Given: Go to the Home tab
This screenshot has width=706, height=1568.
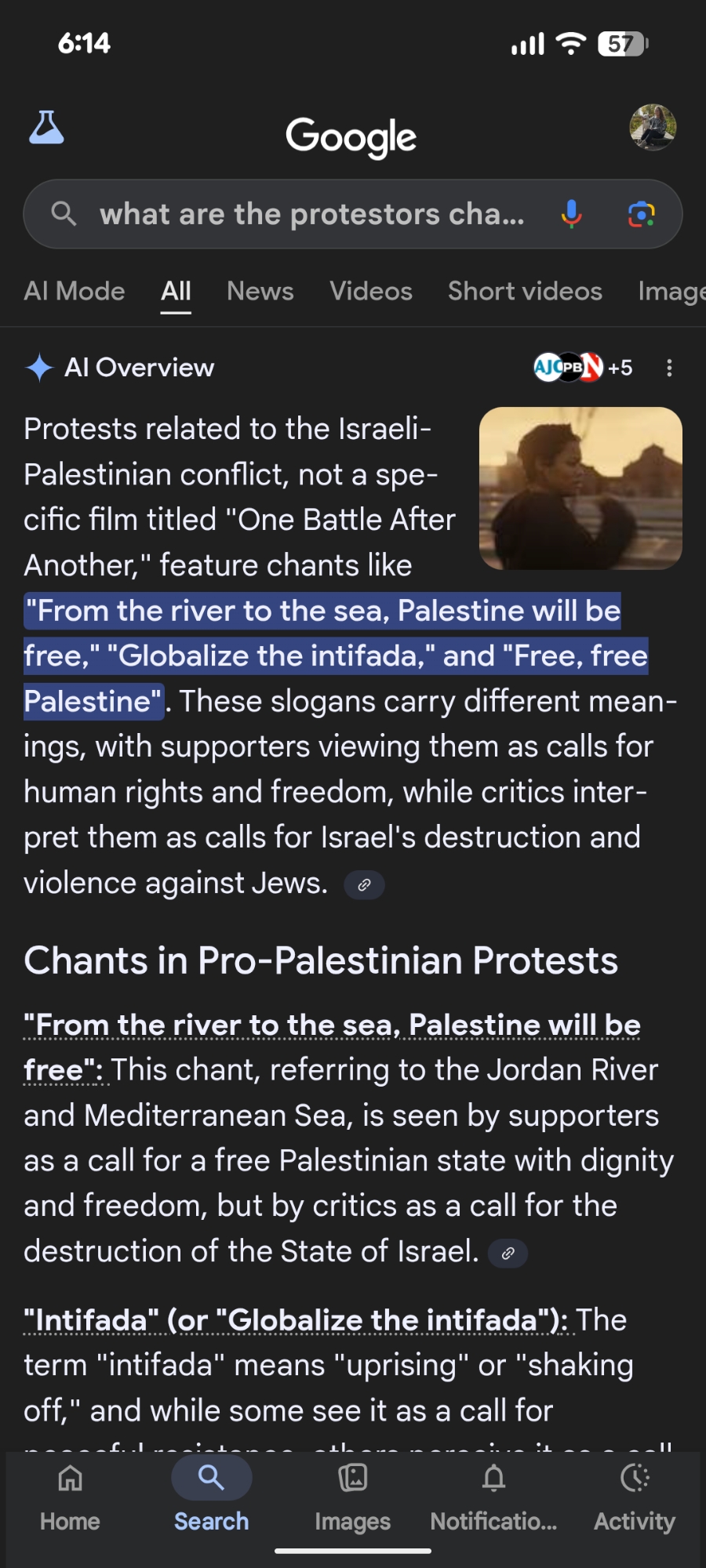Looking at the screenshot, I should (x=70, y=1497).
